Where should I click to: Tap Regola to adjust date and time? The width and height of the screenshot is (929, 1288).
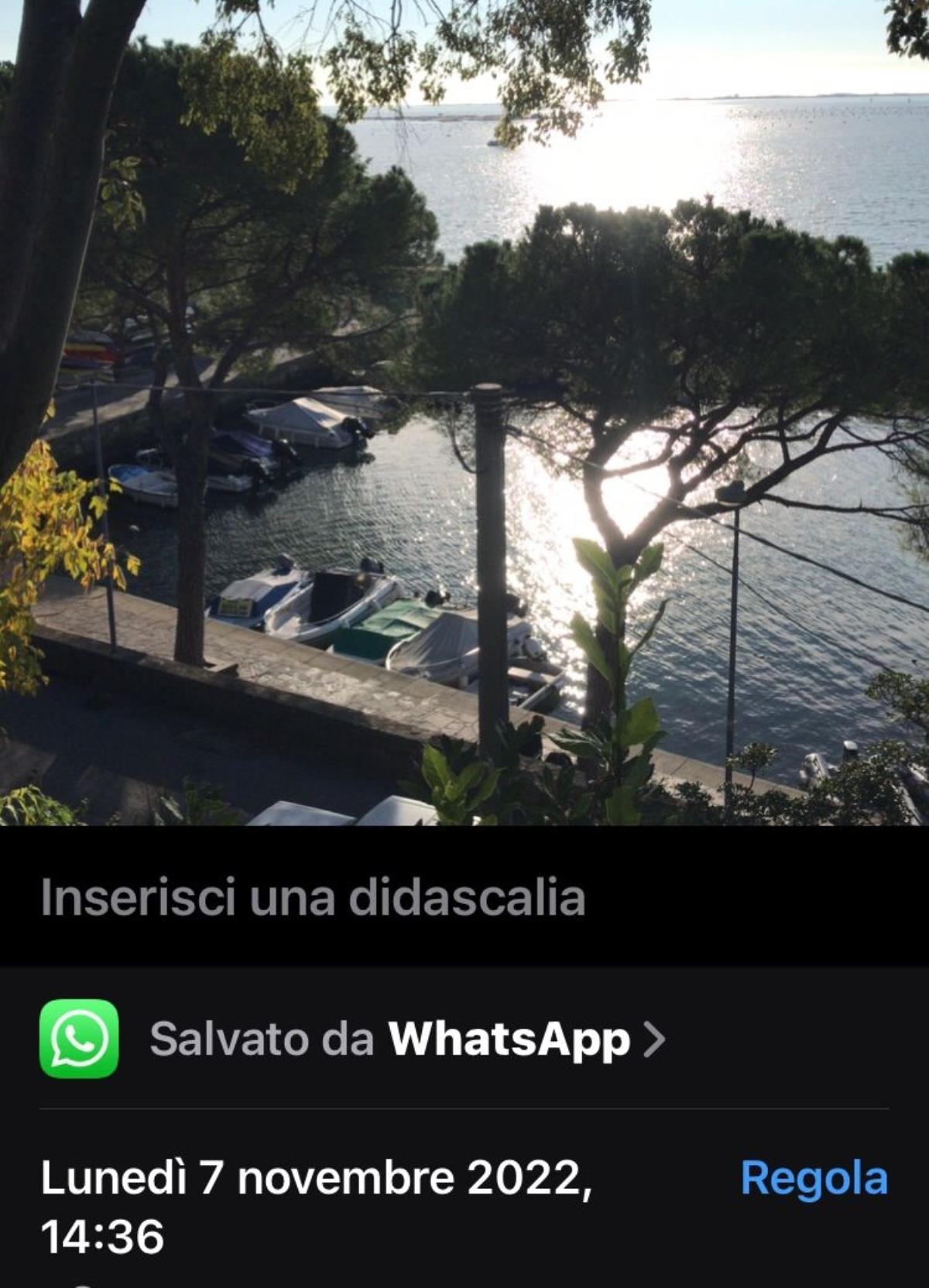coord(814,1178)
